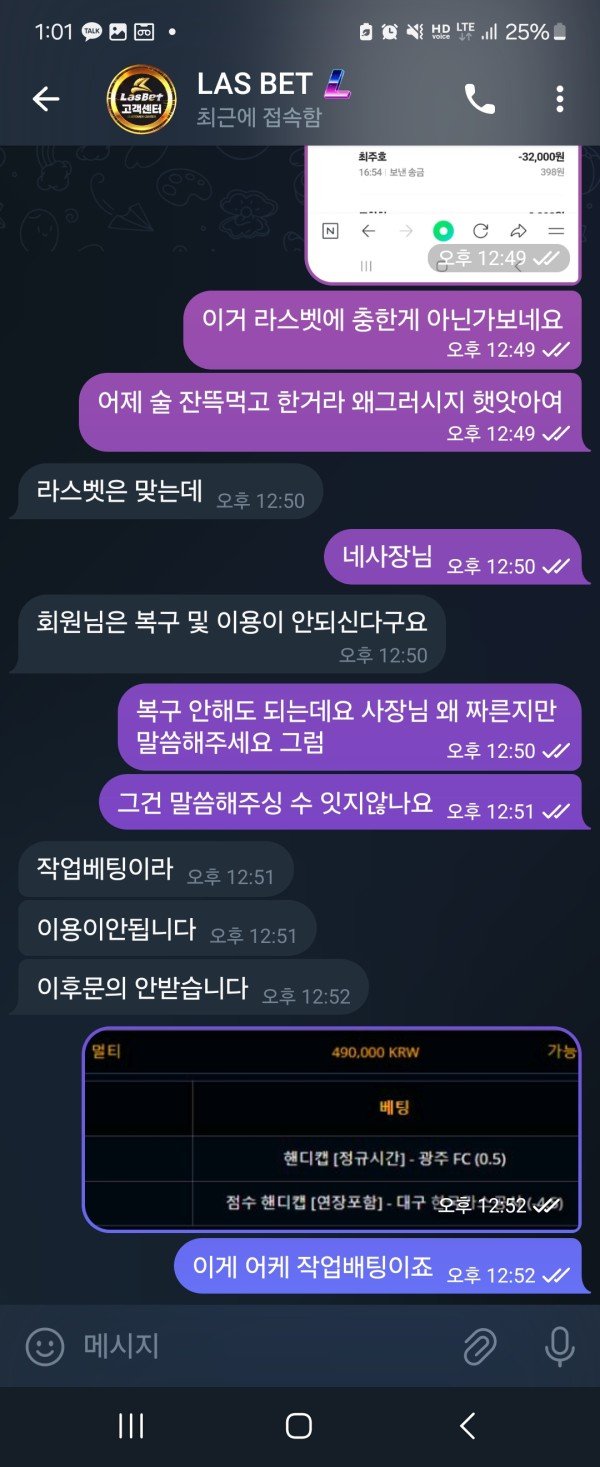Viewport: 600px width, 1467px height.
Task: Open the chat overflow menu
Action: (x=559, y=98)
